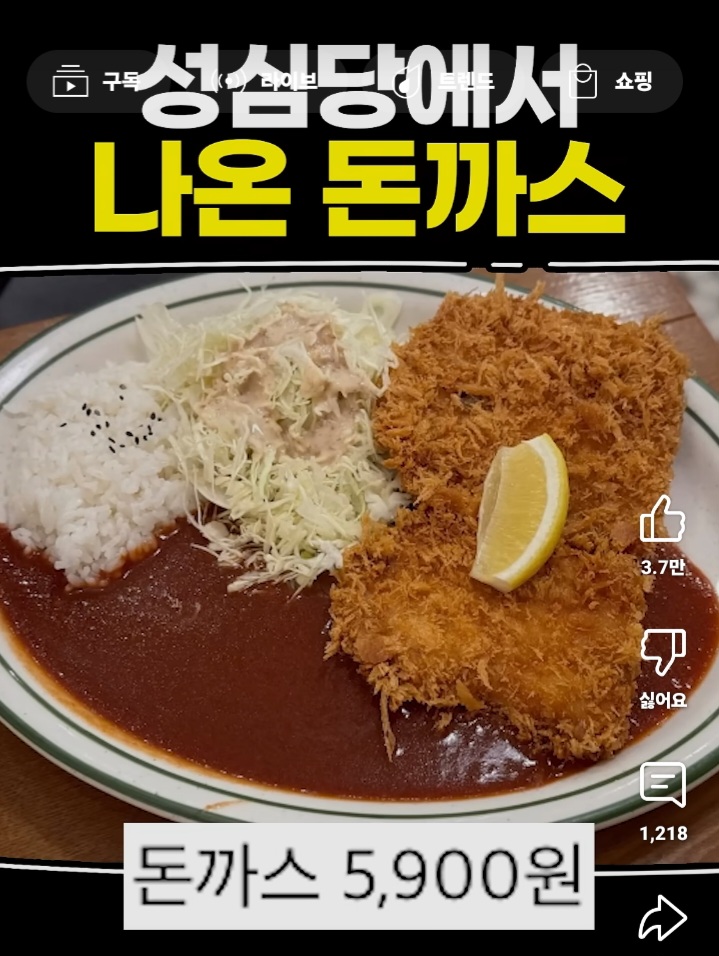Share this Short using the arrow icon

click(x=663, y=918)
